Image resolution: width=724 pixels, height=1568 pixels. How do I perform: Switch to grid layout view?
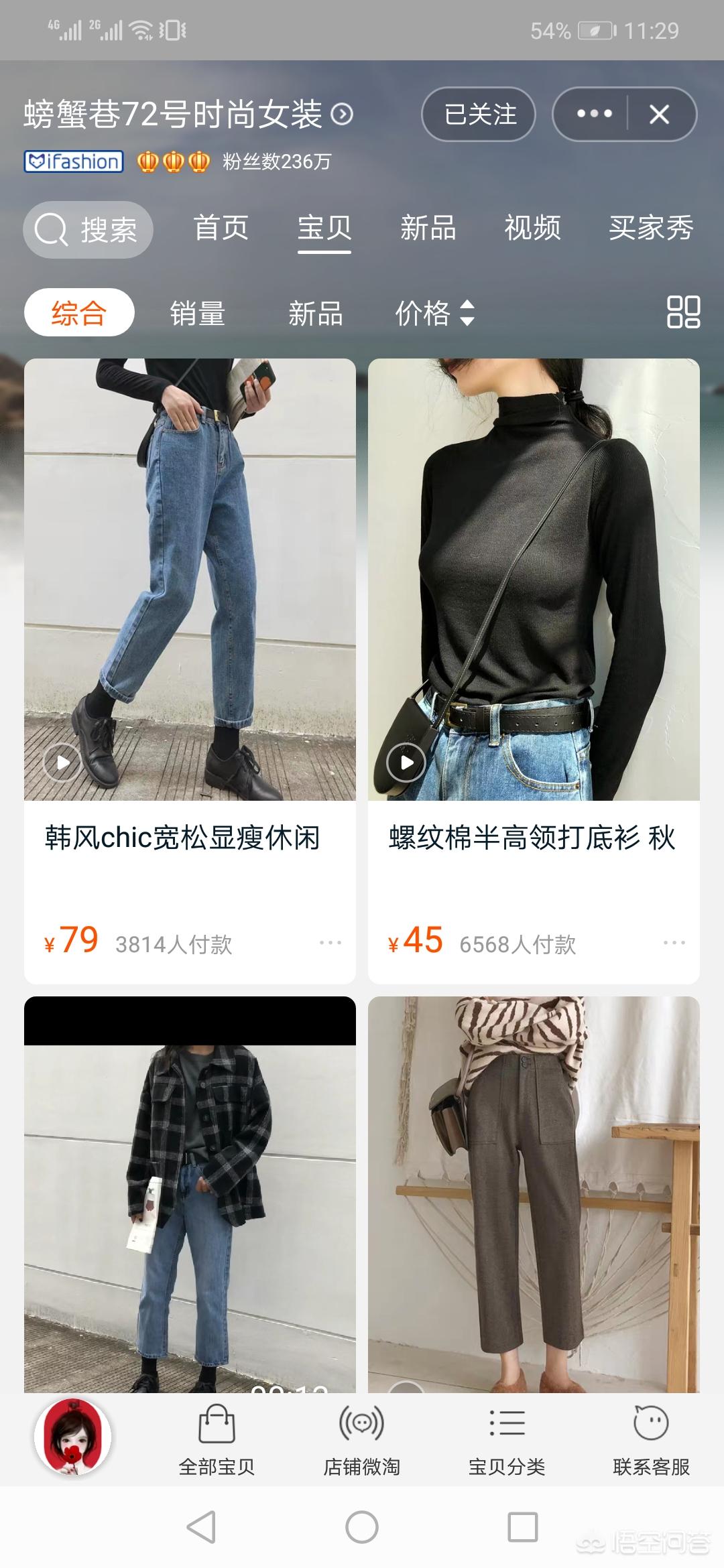684,312
